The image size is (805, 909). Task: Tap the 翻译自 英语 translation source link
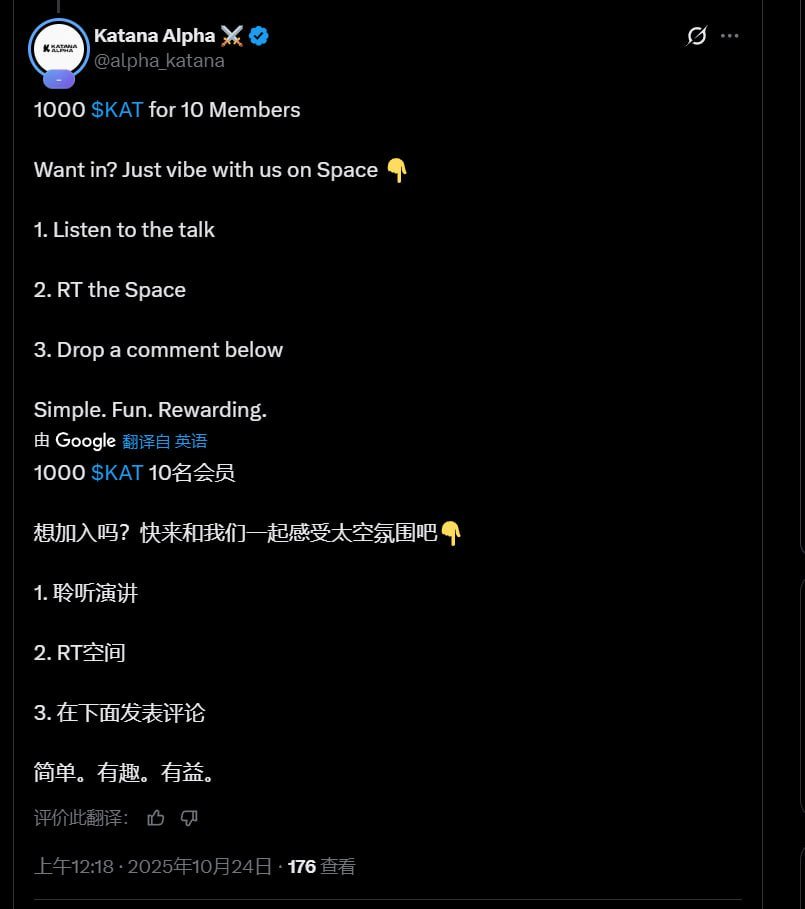pyautogui.click(x=164, y=441)
